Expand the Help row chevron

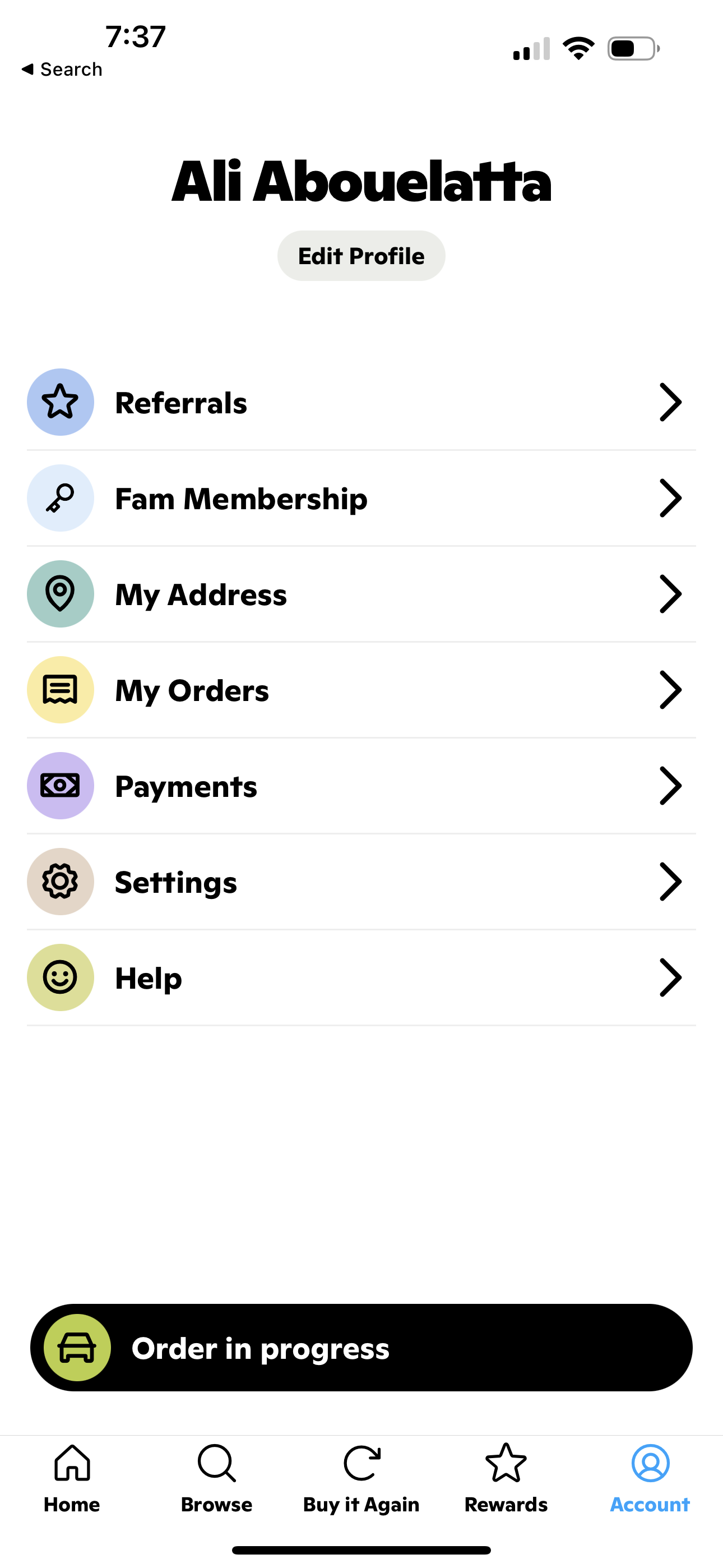[x=670, y=977]
